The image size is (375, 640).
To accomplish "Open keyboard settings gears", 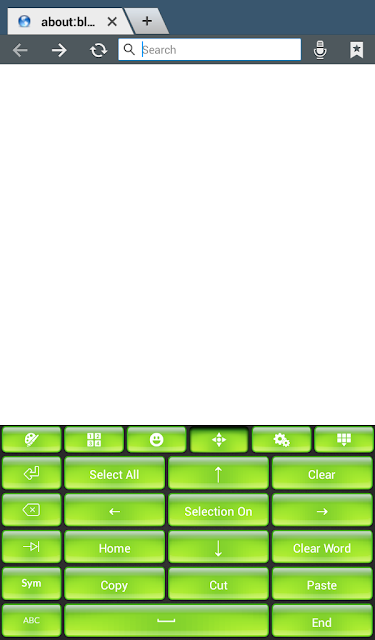I will (x=281, y=439).
